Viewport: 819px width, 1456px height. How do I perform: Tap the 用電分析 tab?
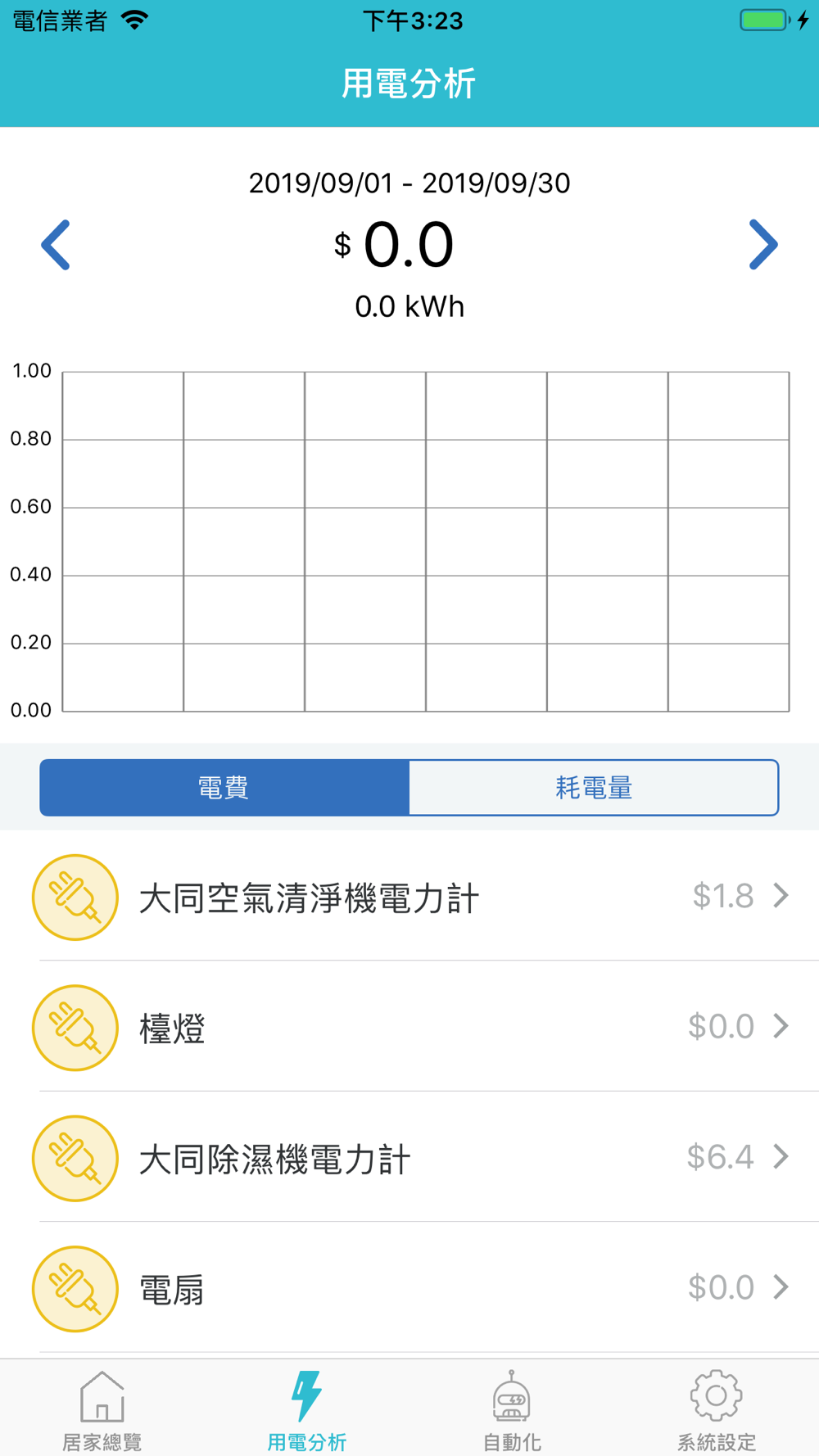[307, 1410]
